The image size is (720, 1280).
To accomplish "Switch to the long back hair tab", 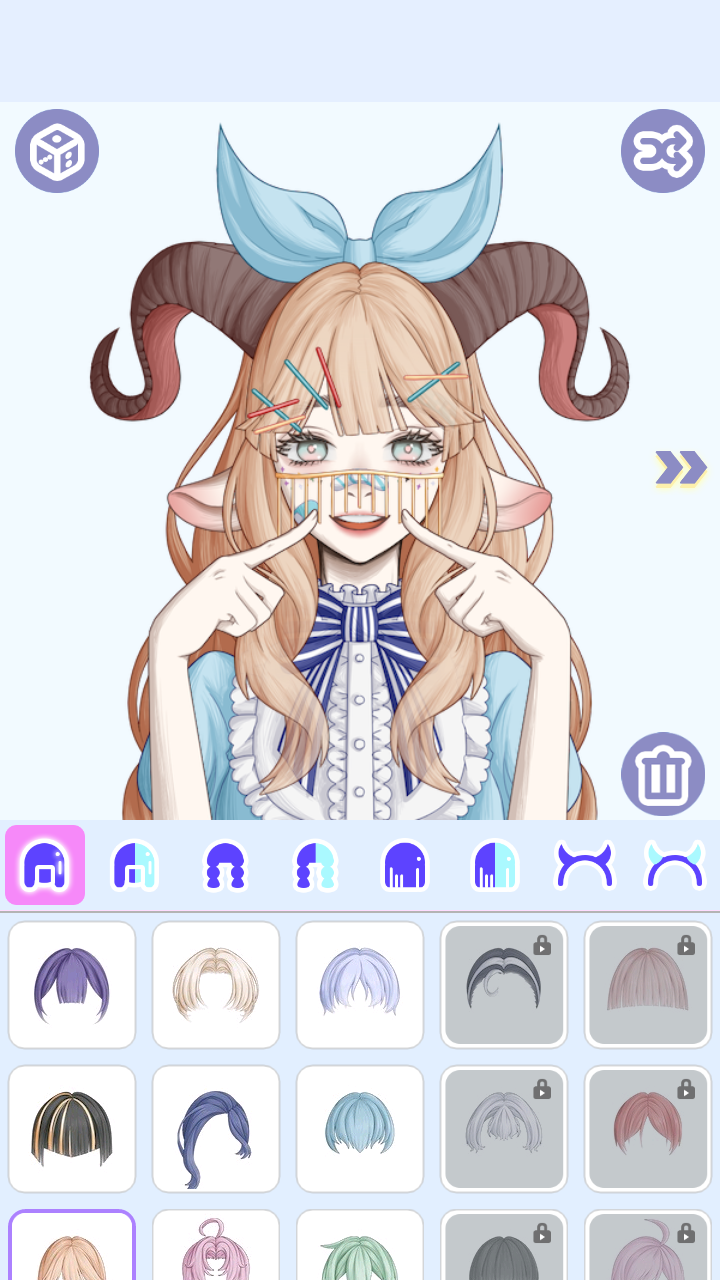I will [x=405, y=865].
